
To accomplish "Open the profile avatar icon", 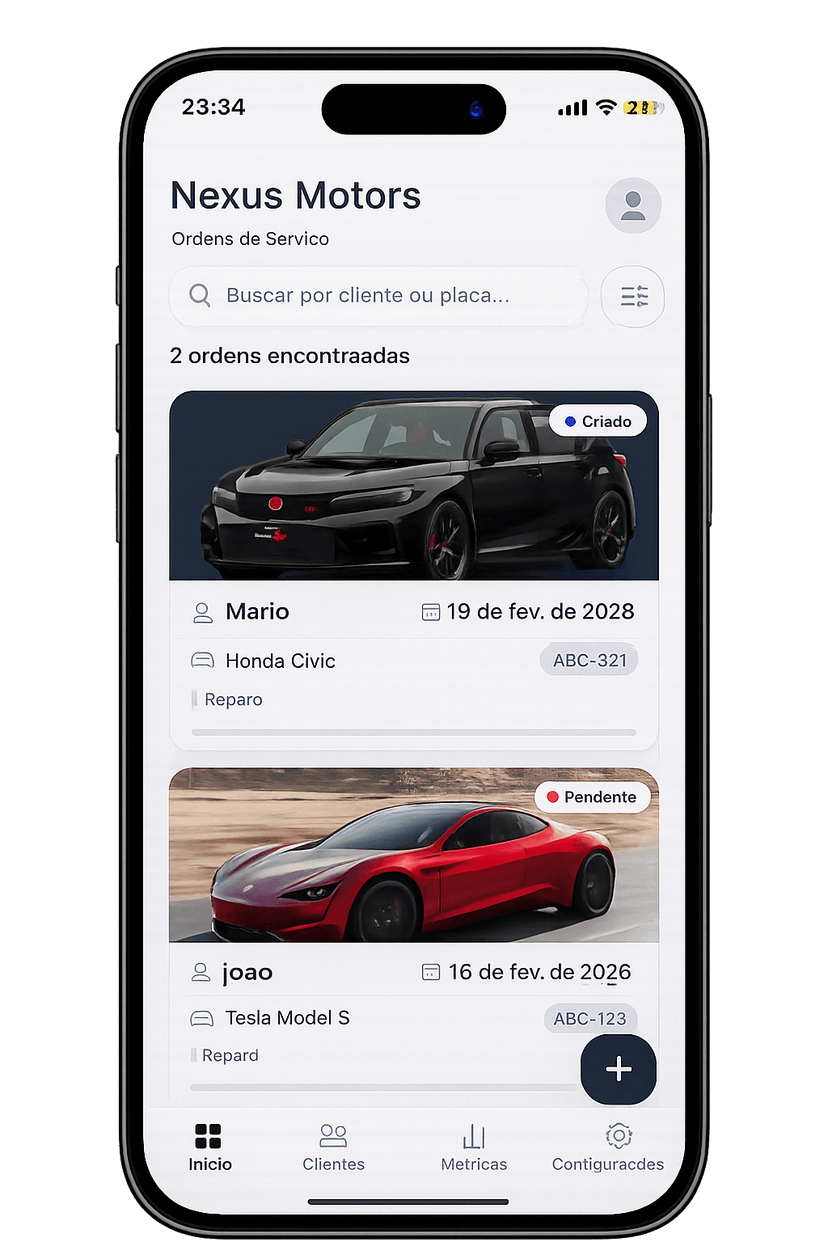I will point(633,206).
